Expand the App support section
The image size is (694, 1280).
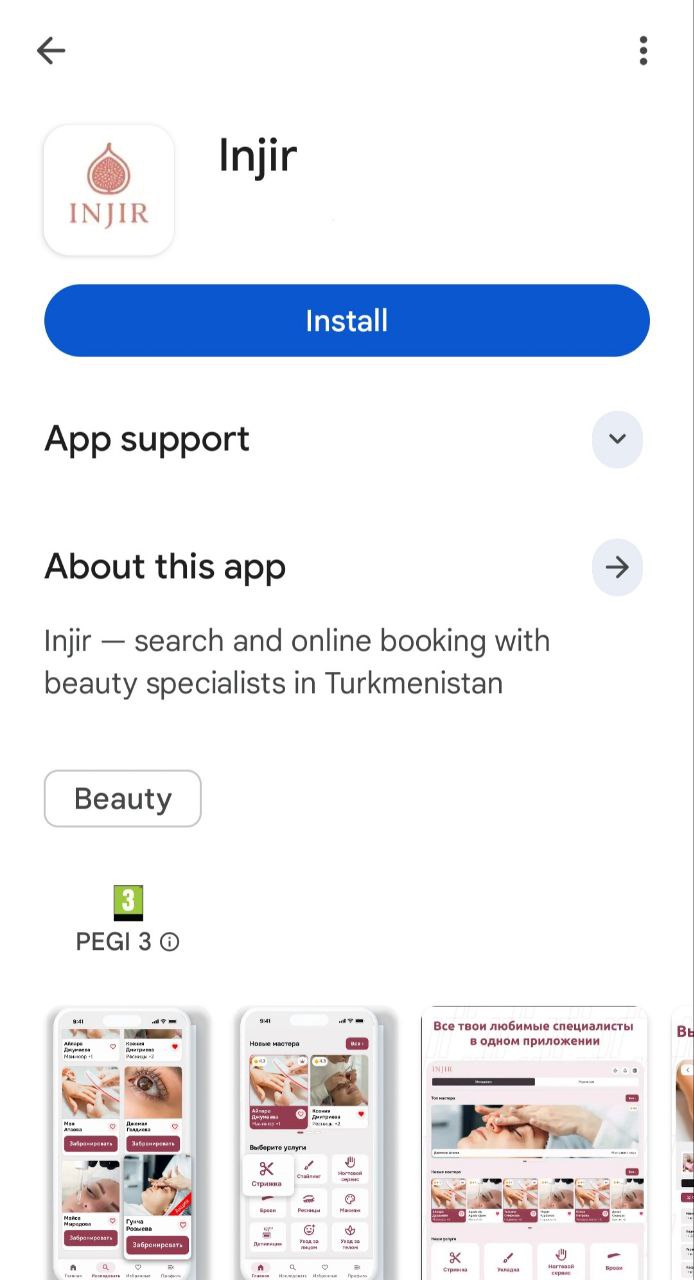[617, 439]
